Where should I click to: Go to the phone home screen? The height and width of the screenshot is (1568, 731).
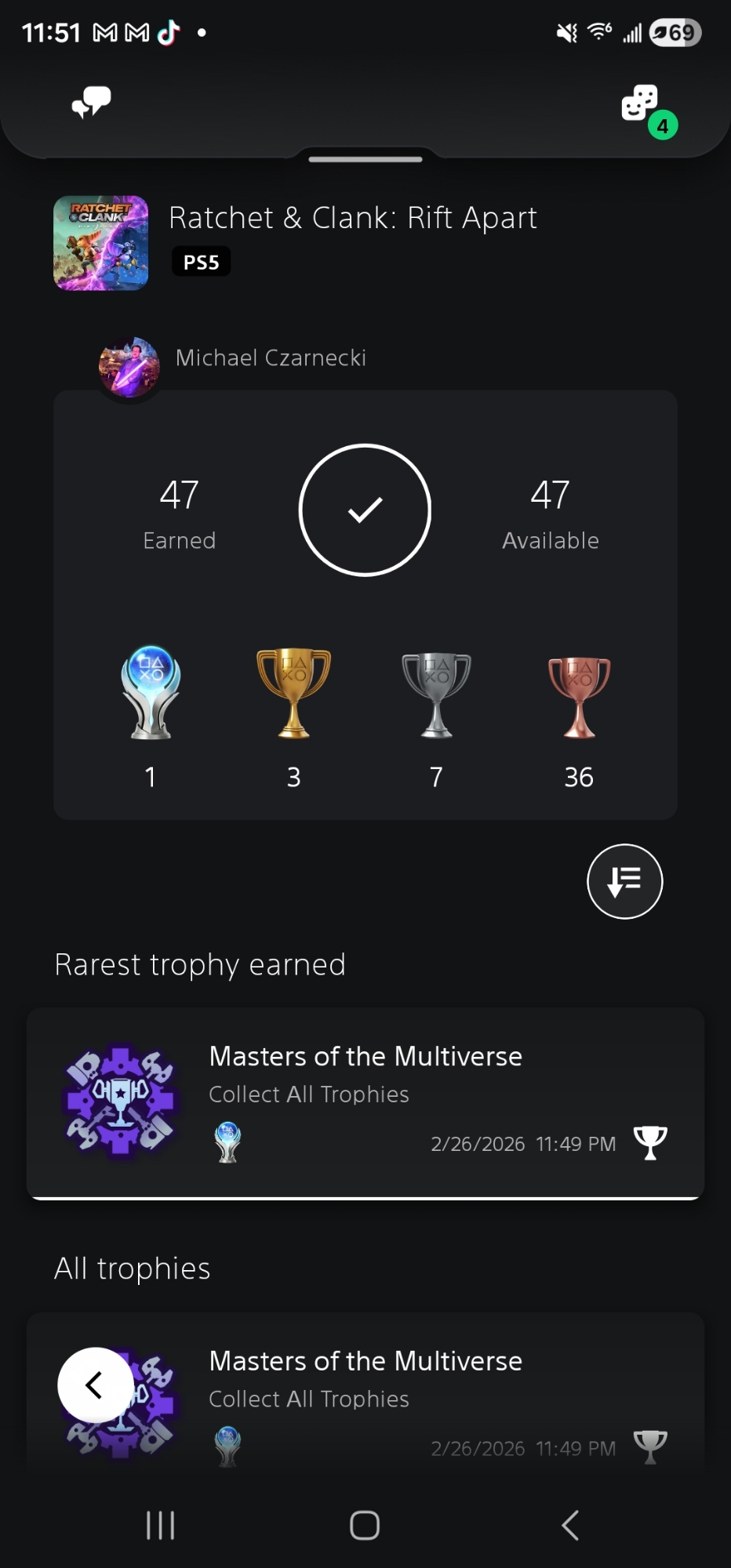[365, 1526]
